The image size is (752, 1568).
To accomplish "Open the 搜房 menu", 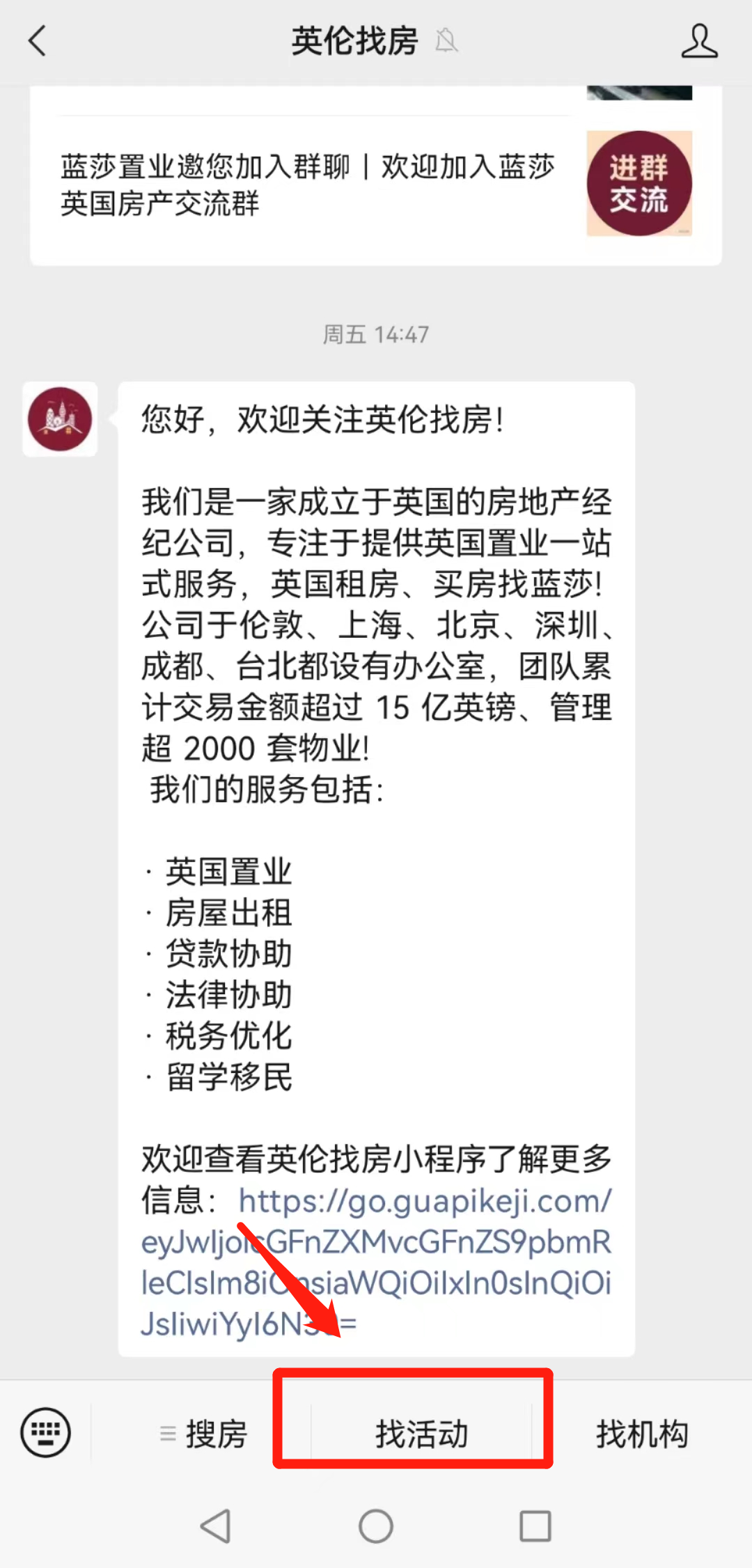I will pyautogui.click(x=202, y=1434).
